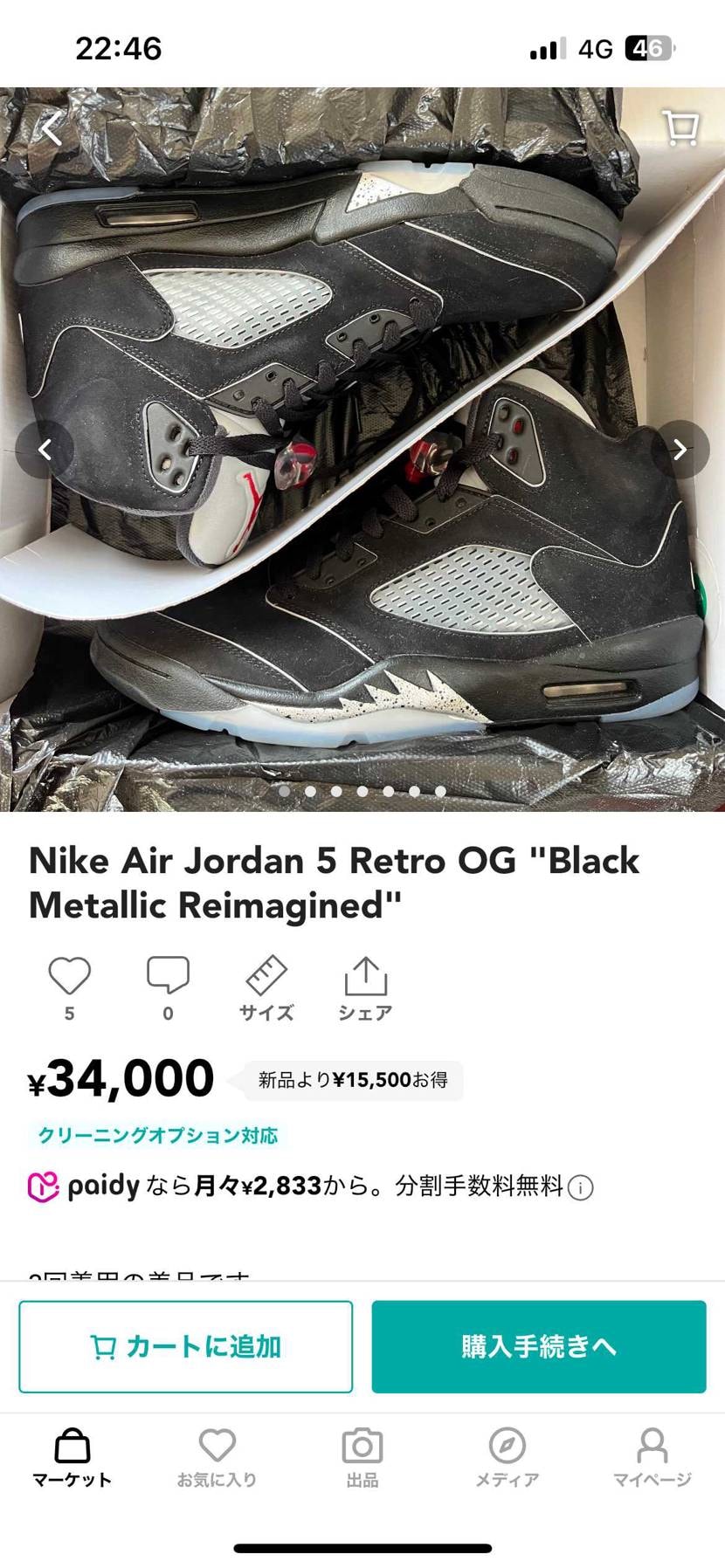Open the comments on this listing
This screenshot has width=725, height=1568.
168,978
